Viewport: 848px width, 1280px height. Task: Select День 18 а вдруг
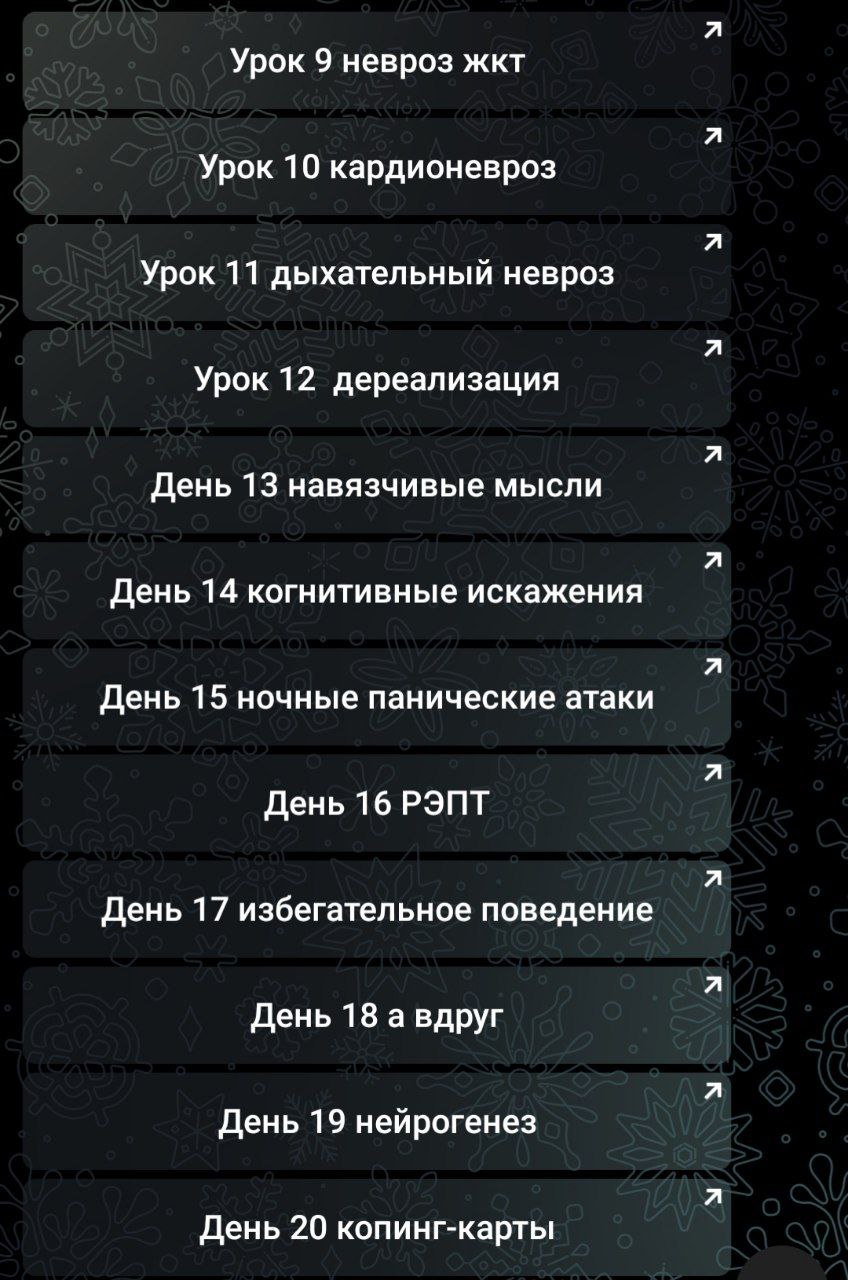tap(376, 1016)
